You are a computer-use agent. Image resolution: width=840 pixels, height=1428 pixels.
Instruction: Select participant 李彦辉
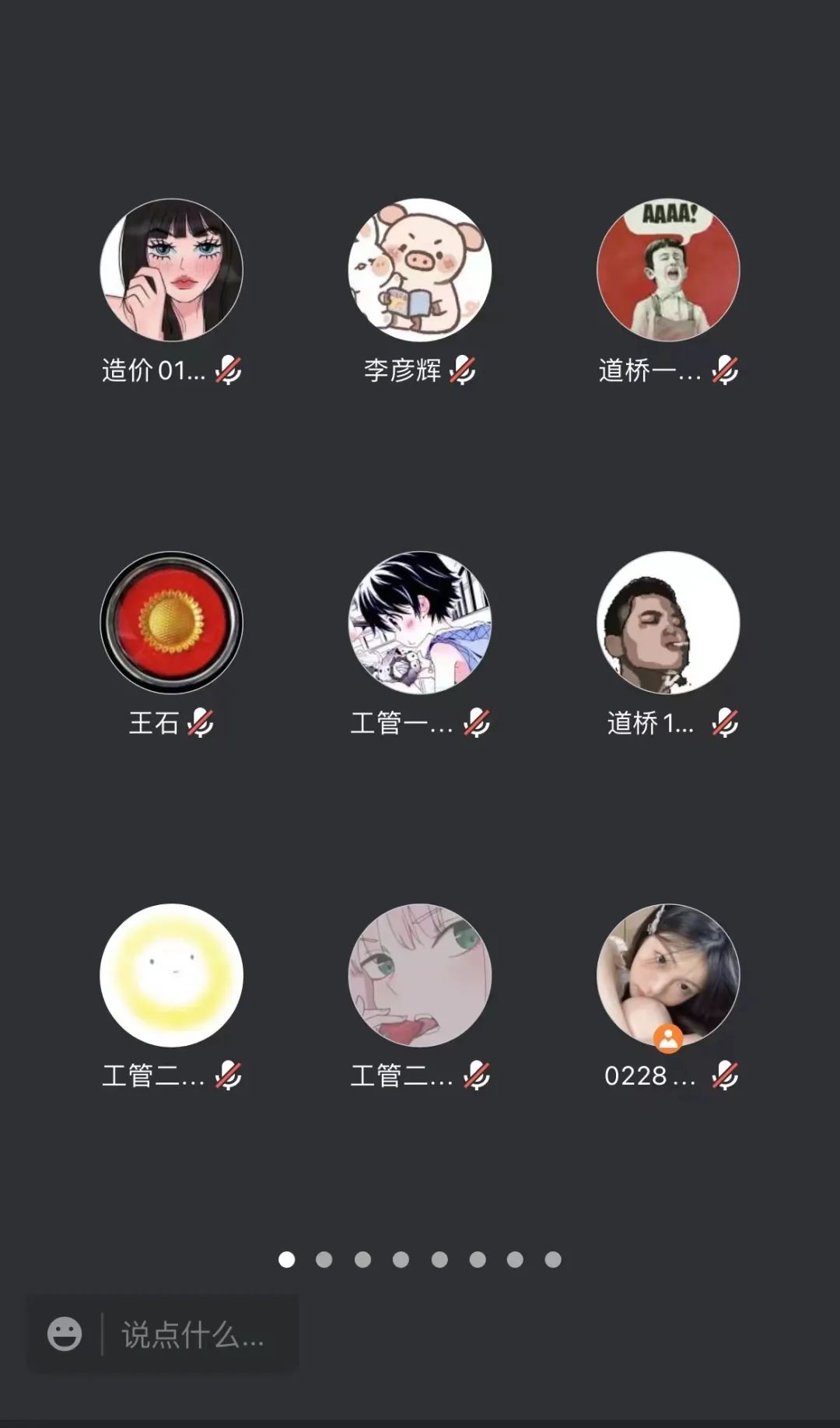coord(419,270)
